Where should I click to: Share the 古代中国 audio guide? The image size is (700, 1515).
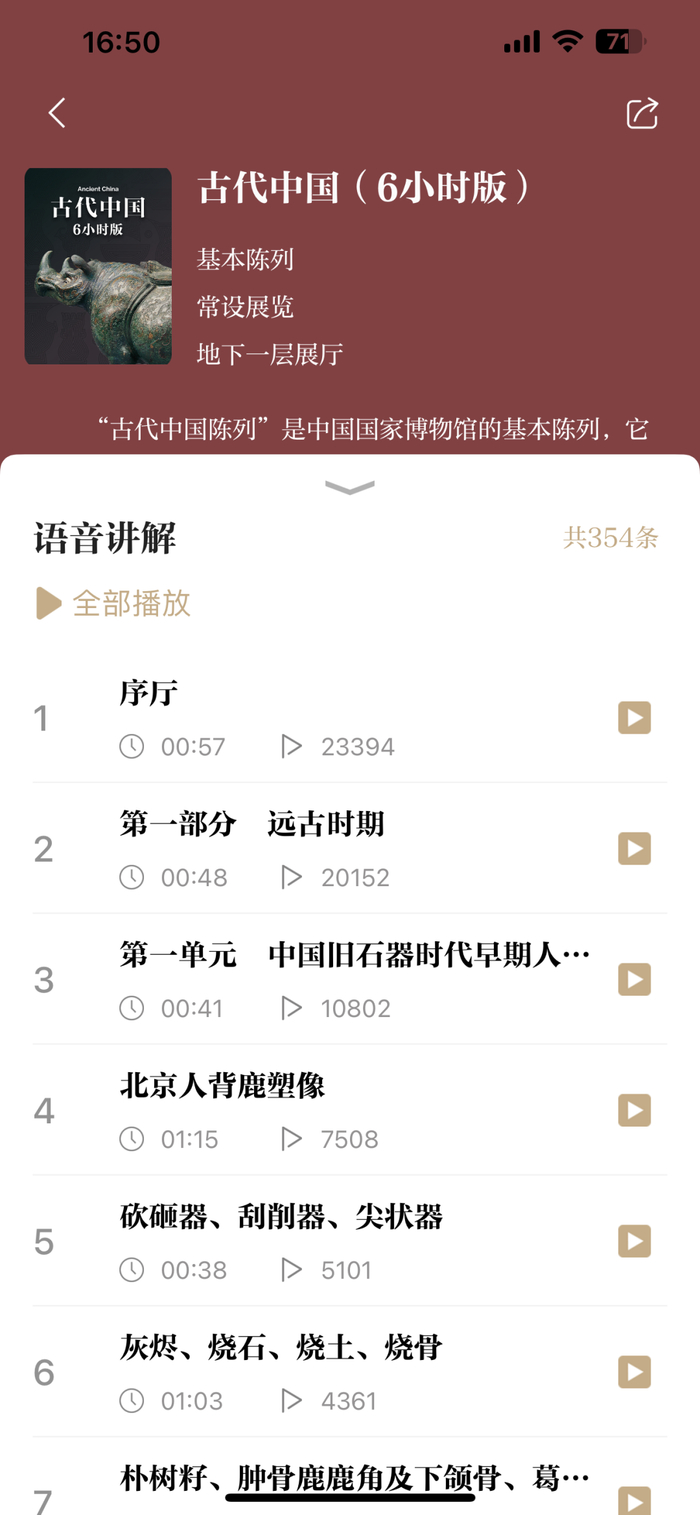(x=642, y=113)
